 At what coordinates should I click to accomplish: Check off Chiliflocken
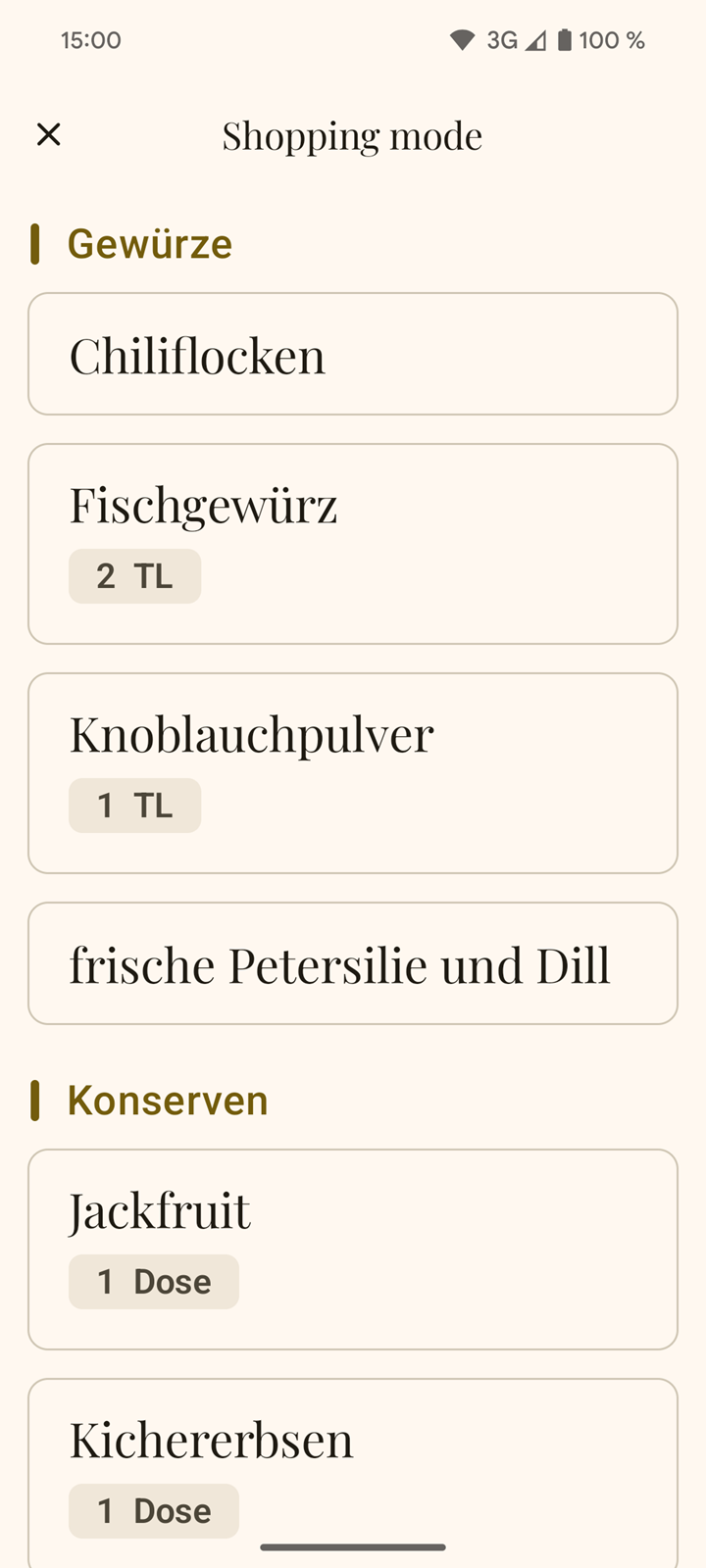(353, 354)
